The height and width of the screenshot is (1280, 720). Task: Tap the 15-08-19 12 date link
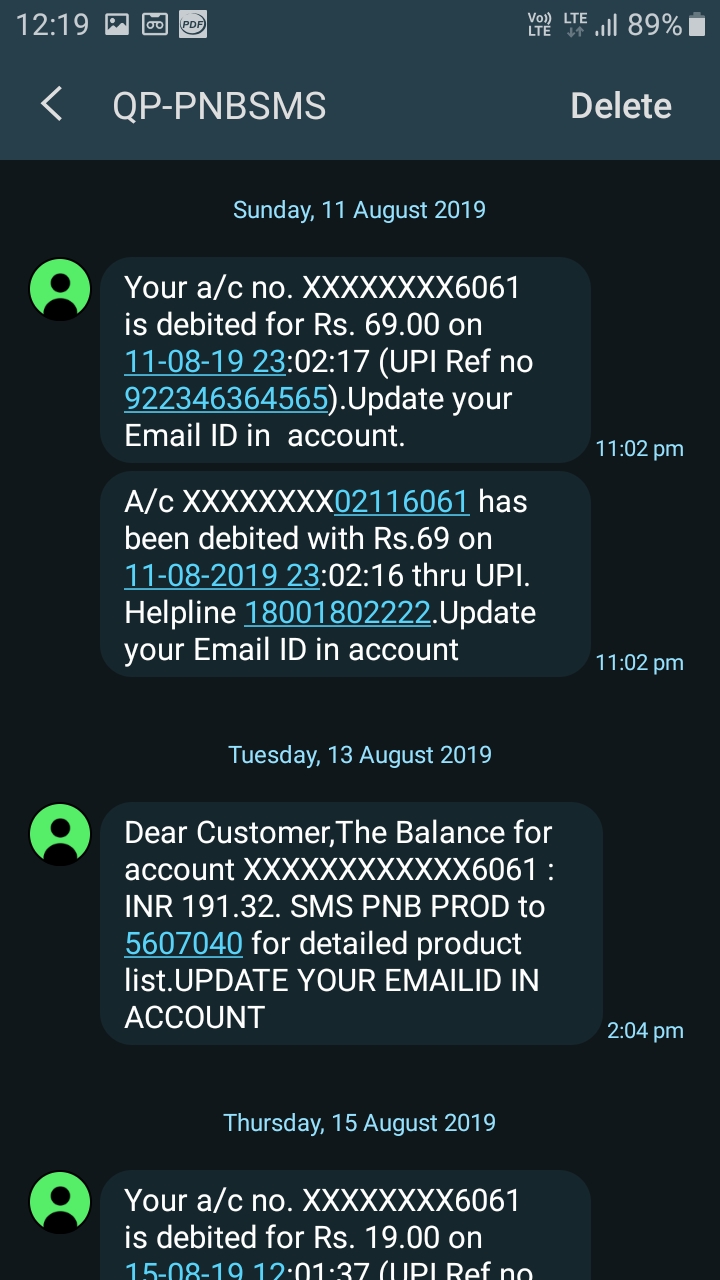[204, 1268]
